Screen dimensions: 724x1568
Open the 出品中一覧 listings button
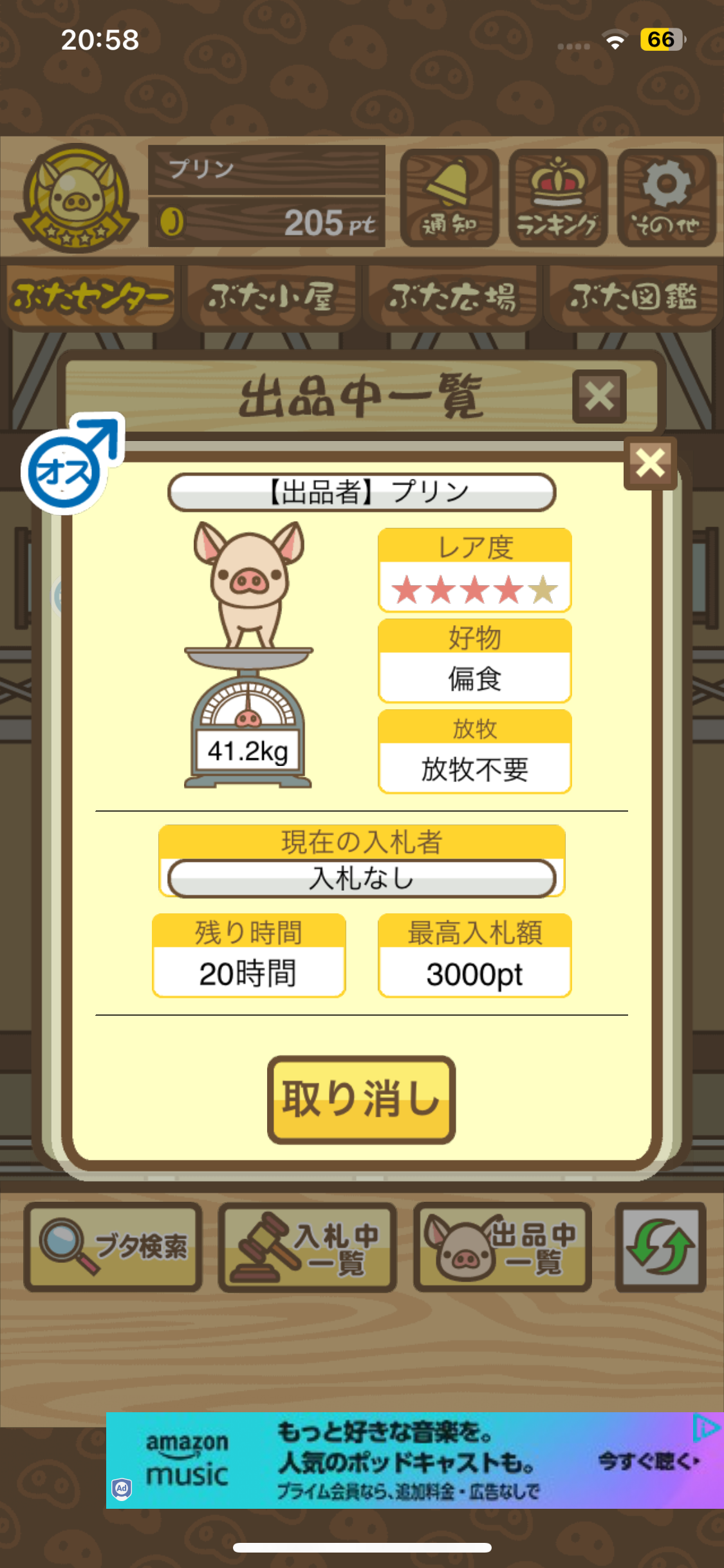(503, 1247)
